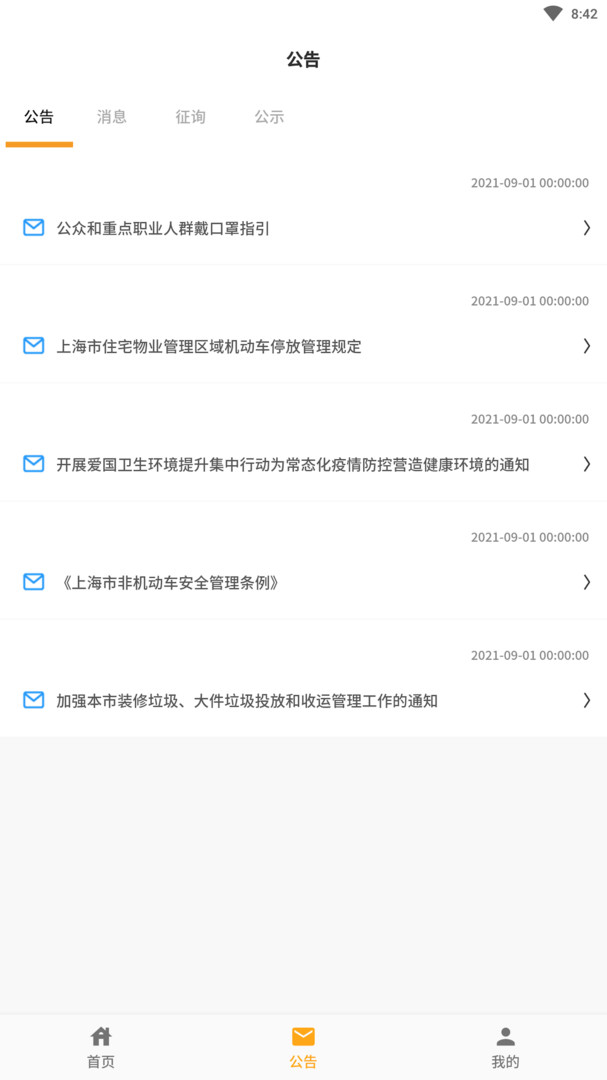
Task: Switch to the 征询 tab
Action: (190, 117)
